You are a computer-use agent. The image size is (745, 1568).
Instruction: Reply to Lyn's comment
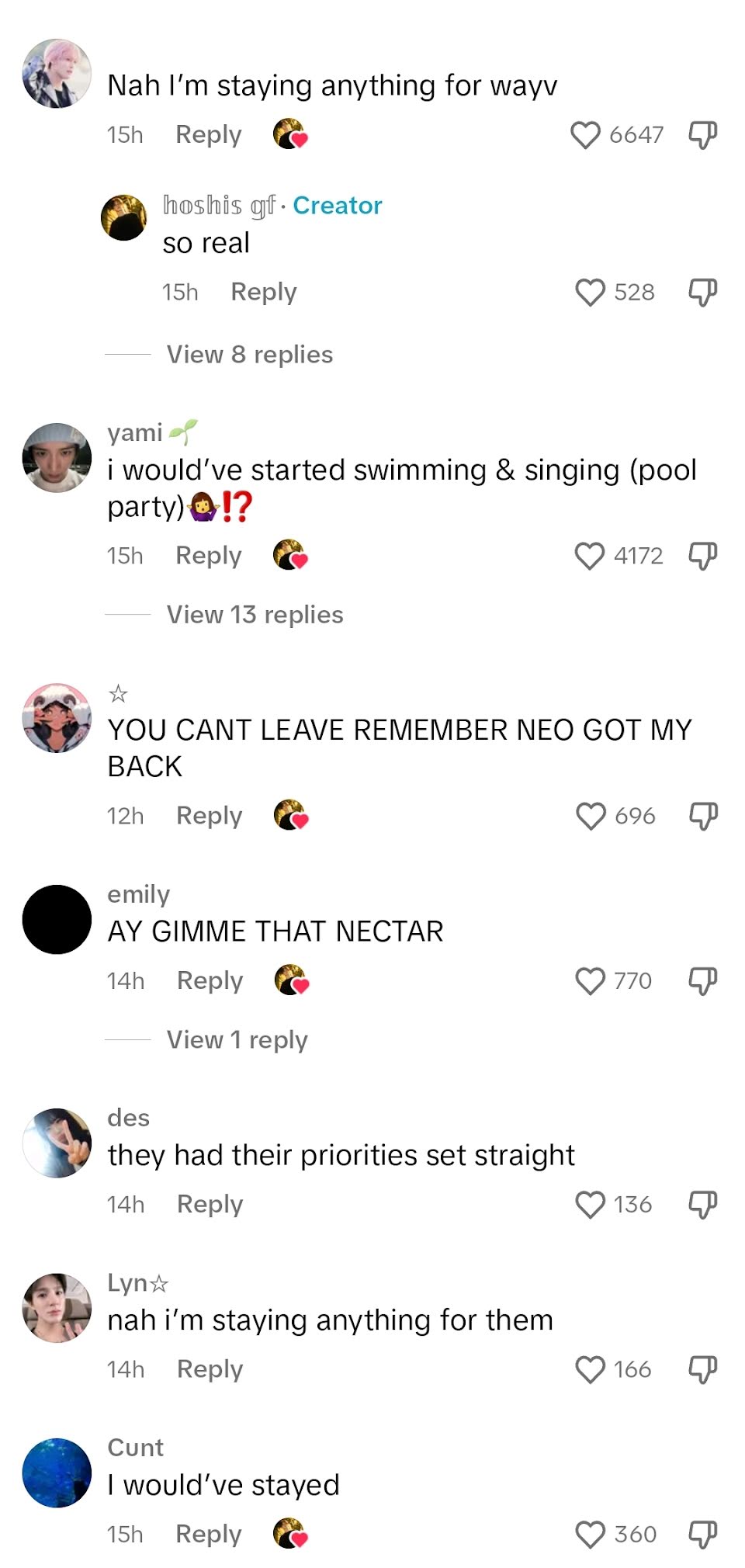(x=210, y=1369)
